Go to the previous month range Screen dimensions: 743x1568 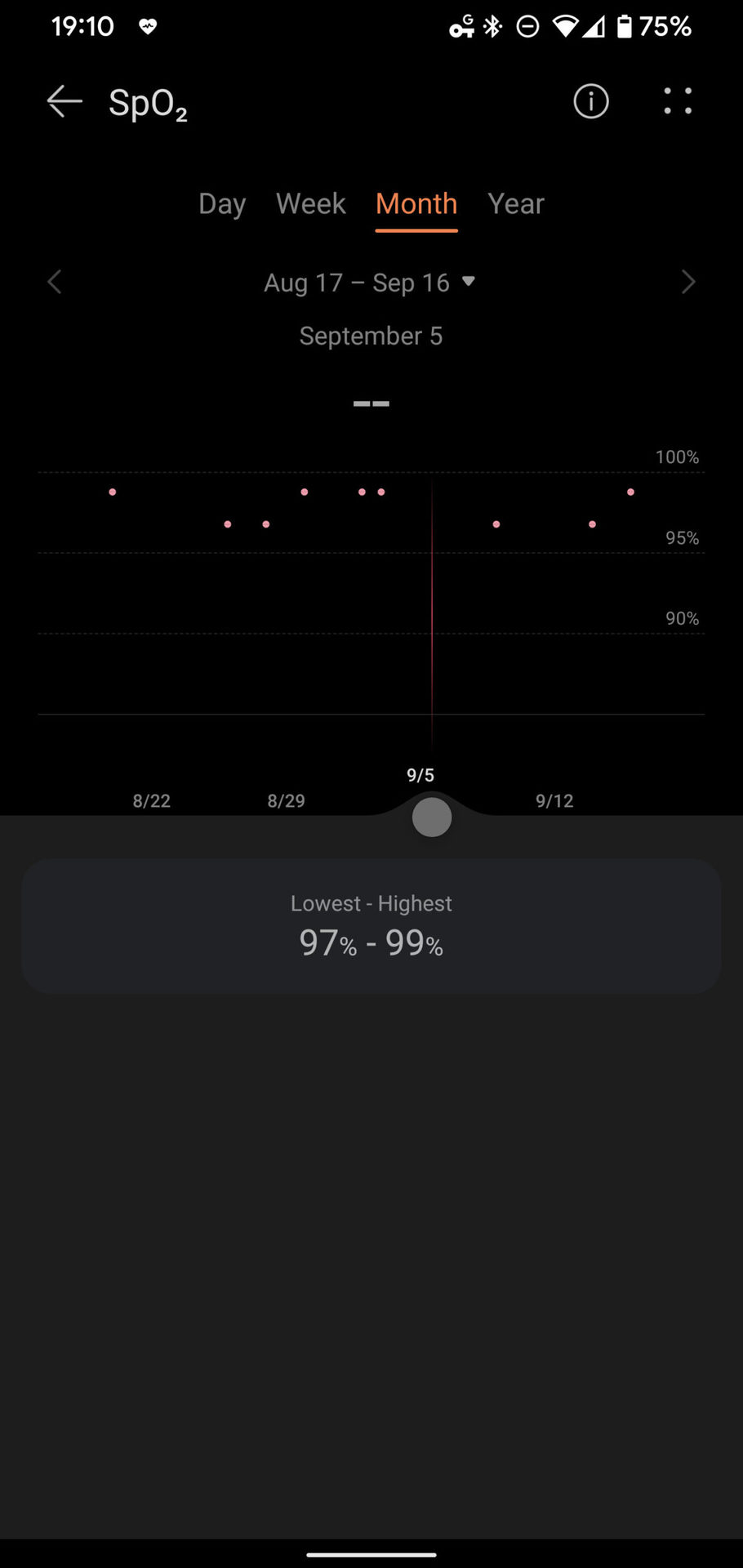coord(55,283)
